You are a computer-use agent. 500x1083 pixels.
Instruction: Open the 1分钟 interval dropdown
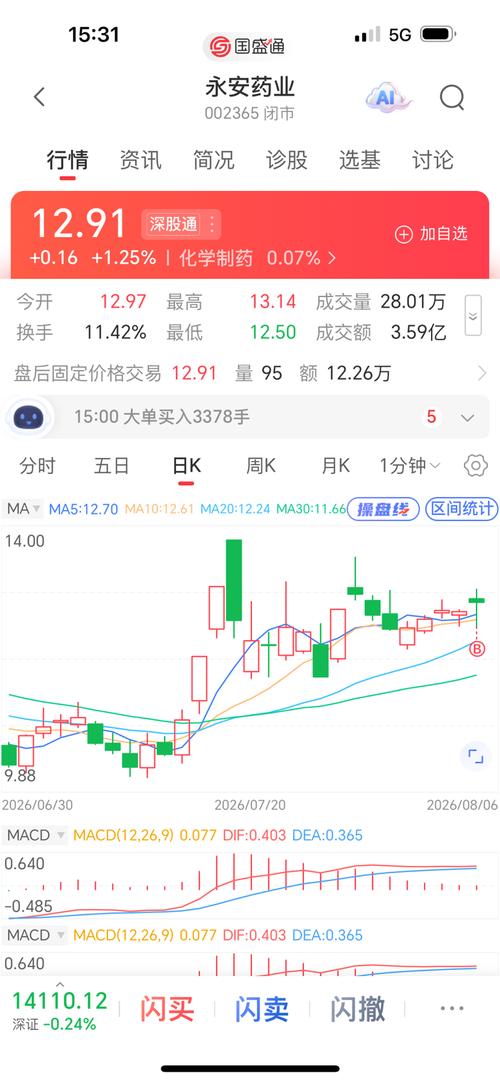coord(409,466)
